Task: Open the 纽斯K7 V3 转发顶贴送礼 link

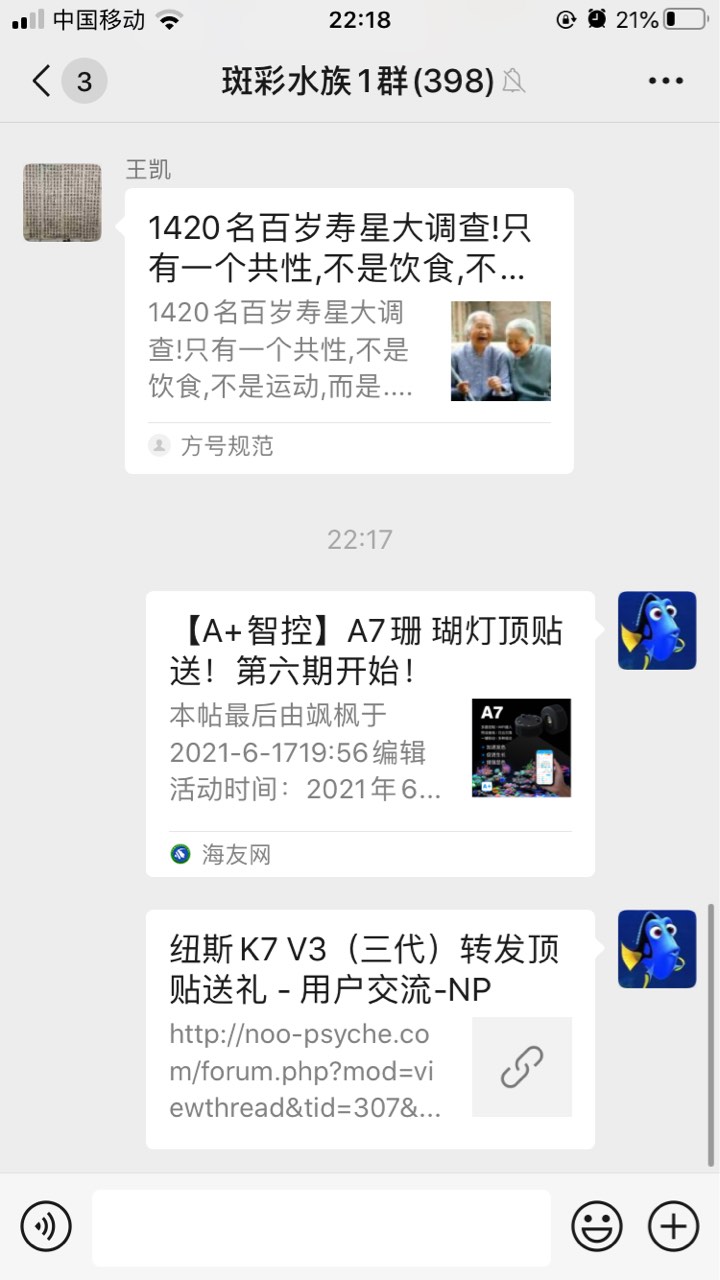Action: (x=370, y=1028)
